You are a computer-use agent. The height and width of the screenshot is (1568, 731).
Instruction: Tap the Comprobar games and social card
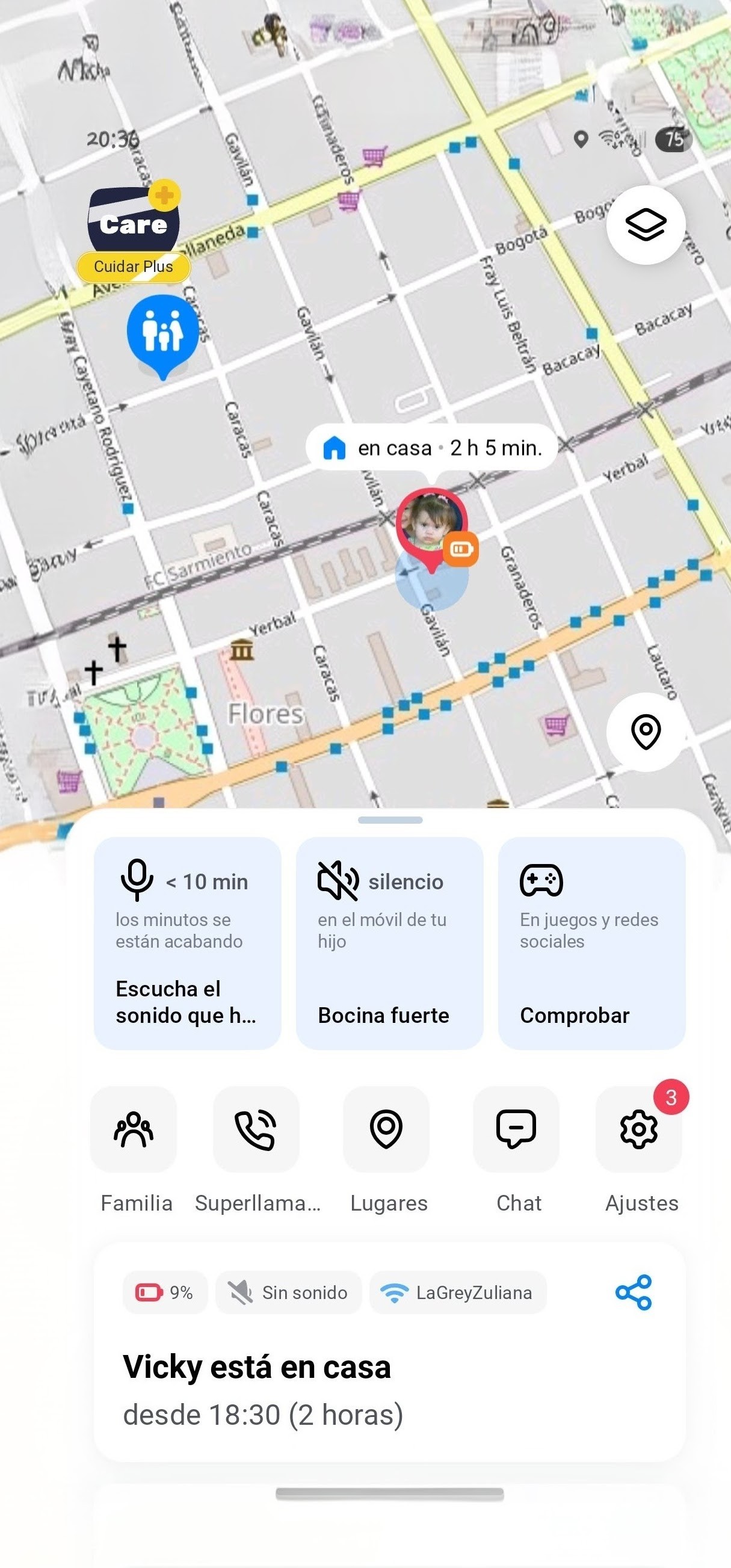(591, 942)
